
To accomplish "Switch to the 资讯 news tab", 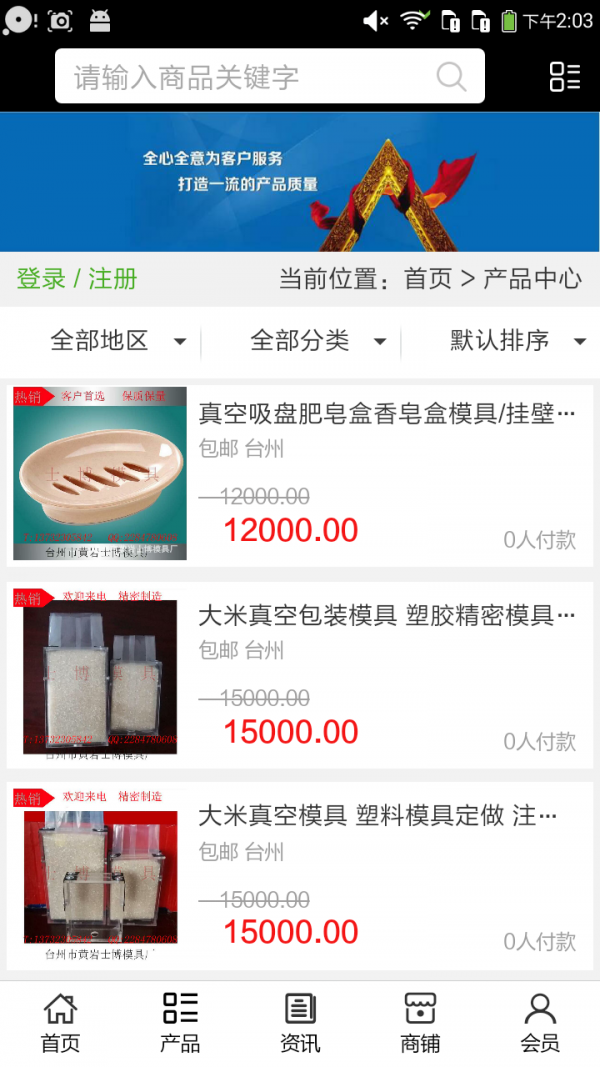I will coord(300,1023).
